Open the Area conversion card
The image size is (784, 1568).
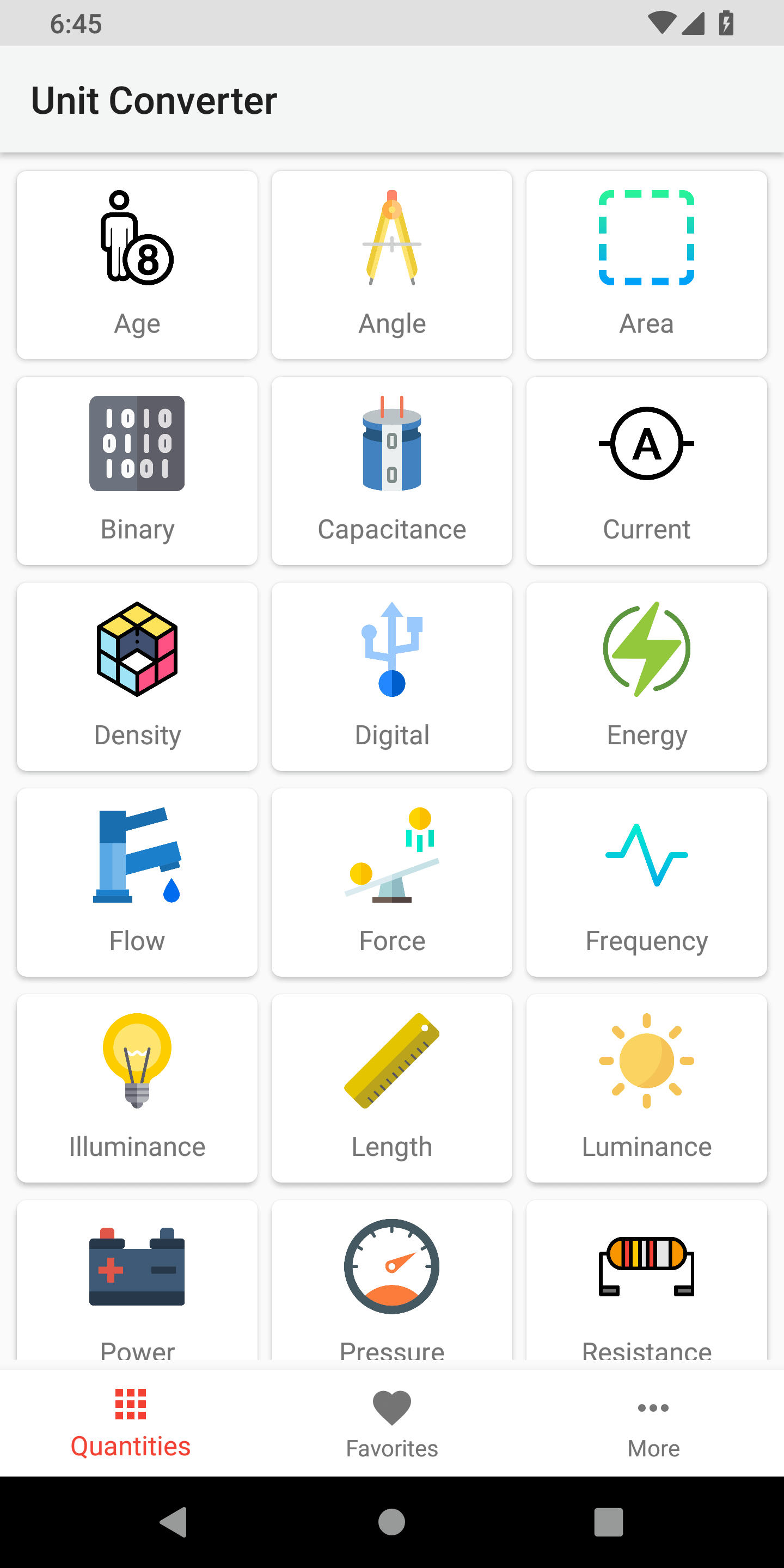coord(646,265)
